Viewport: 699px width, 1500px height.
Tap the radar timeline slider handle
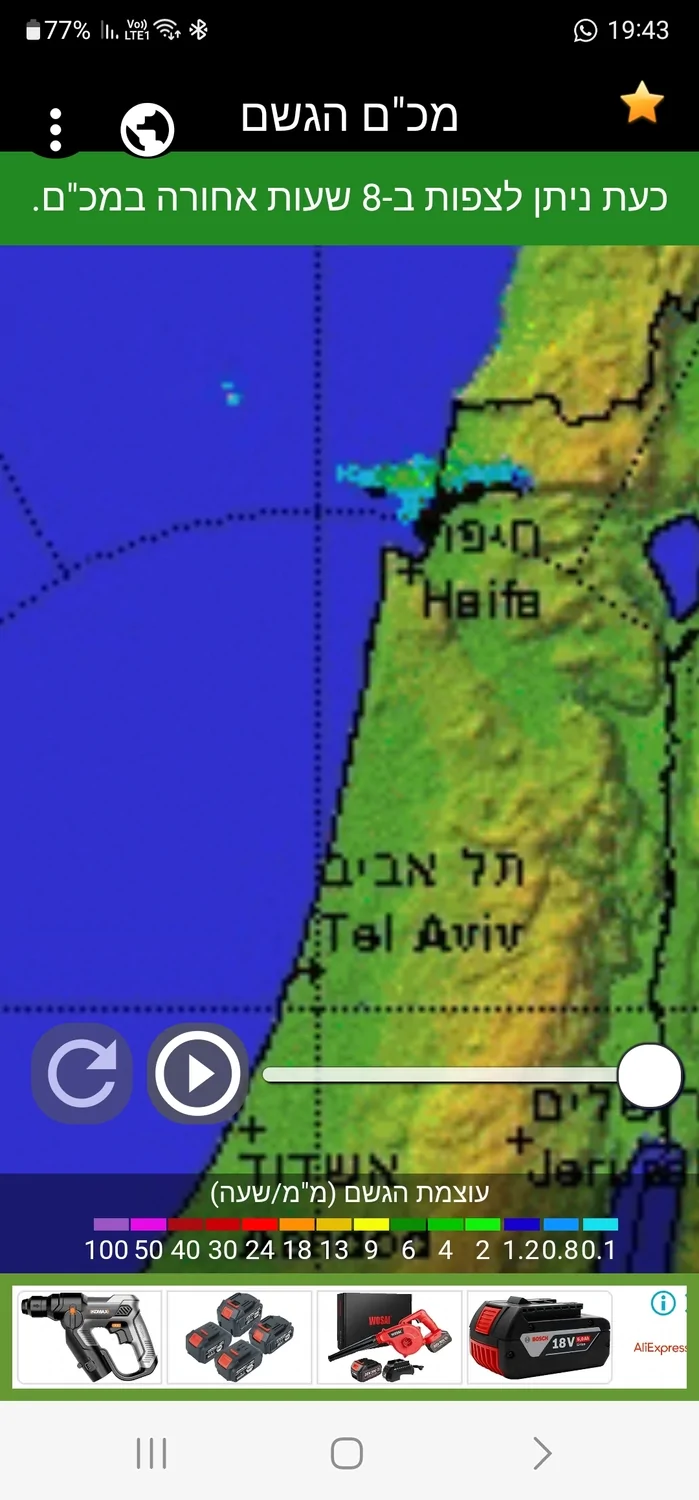649,1075
